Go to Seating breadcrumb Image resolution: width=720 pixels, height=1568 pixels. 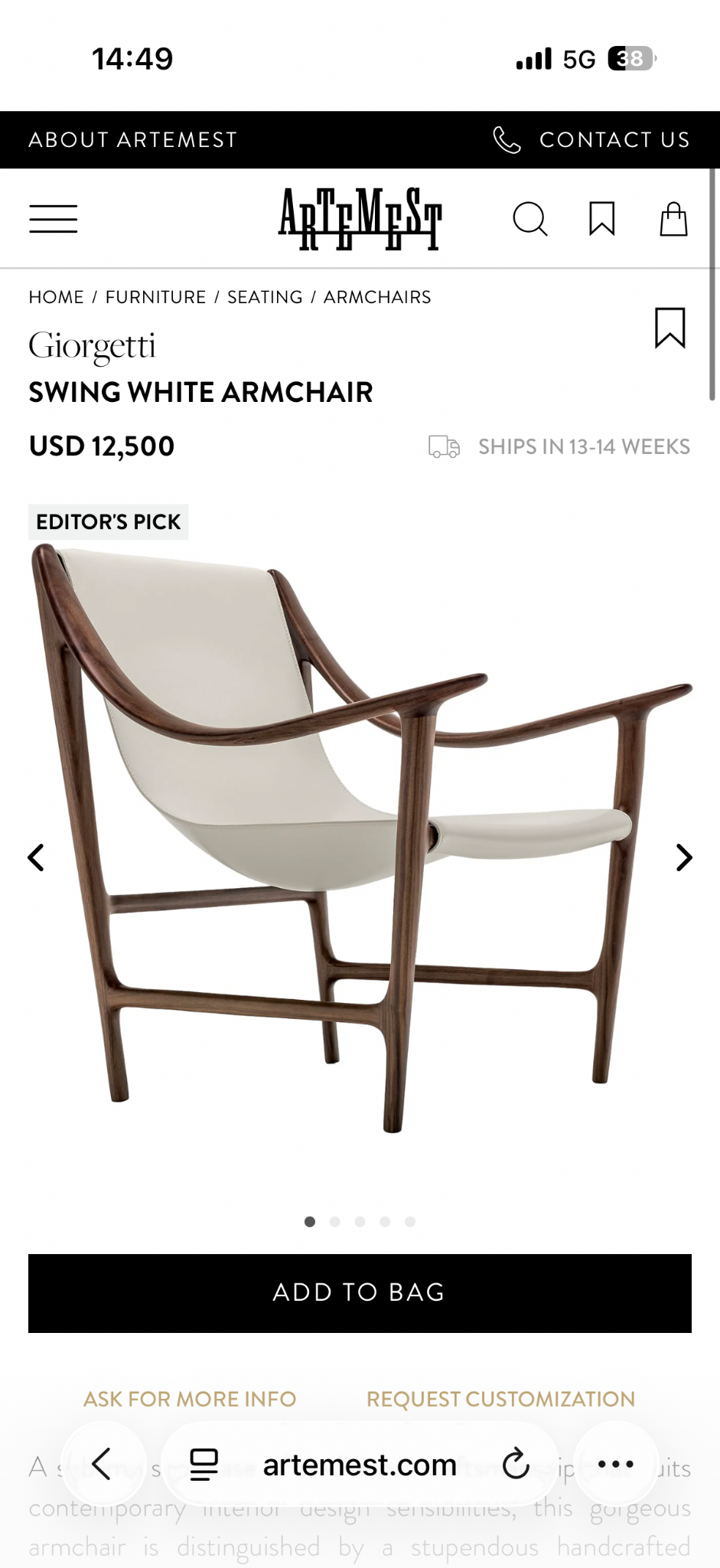(265, 297)
